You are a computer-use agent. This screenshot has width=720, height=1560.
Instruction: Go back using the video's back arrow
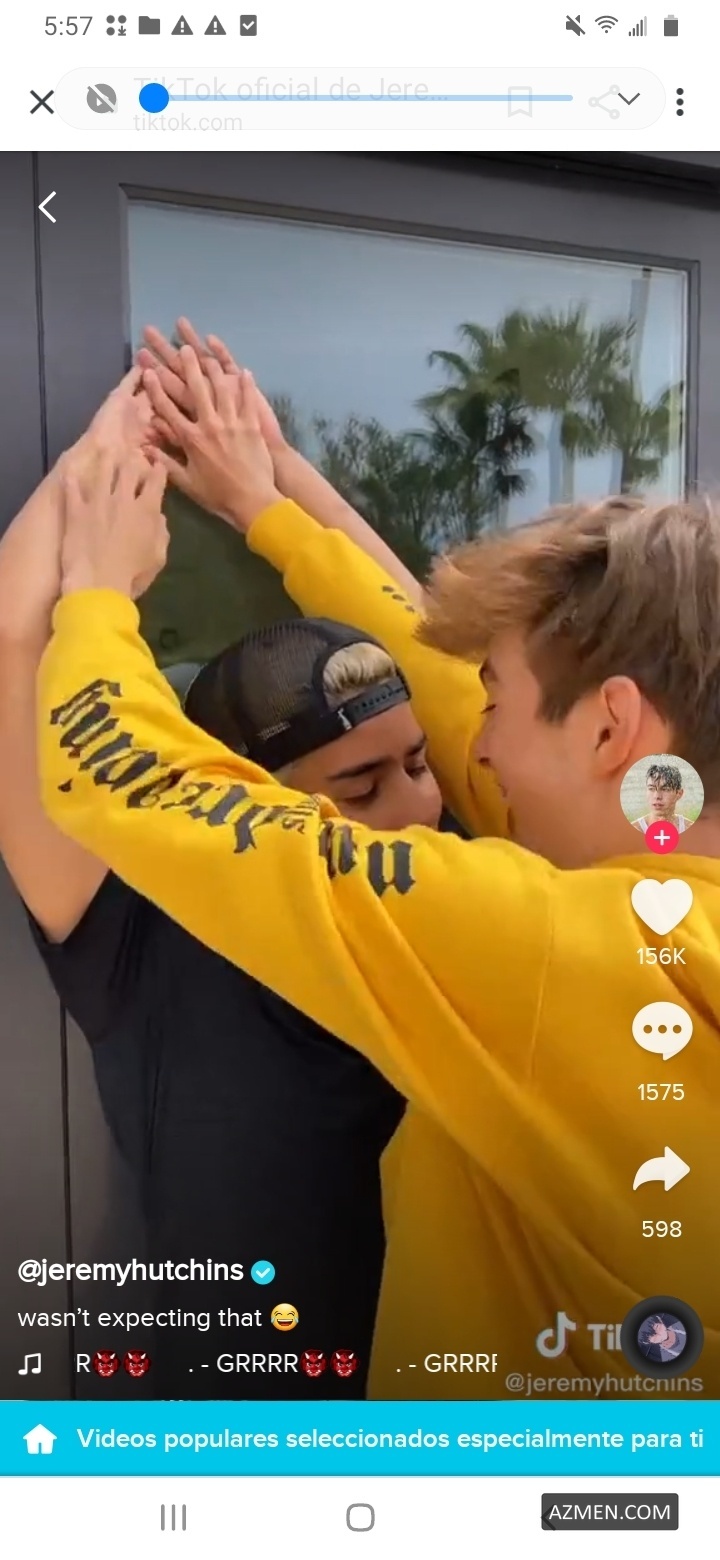(x=47, y=207)
